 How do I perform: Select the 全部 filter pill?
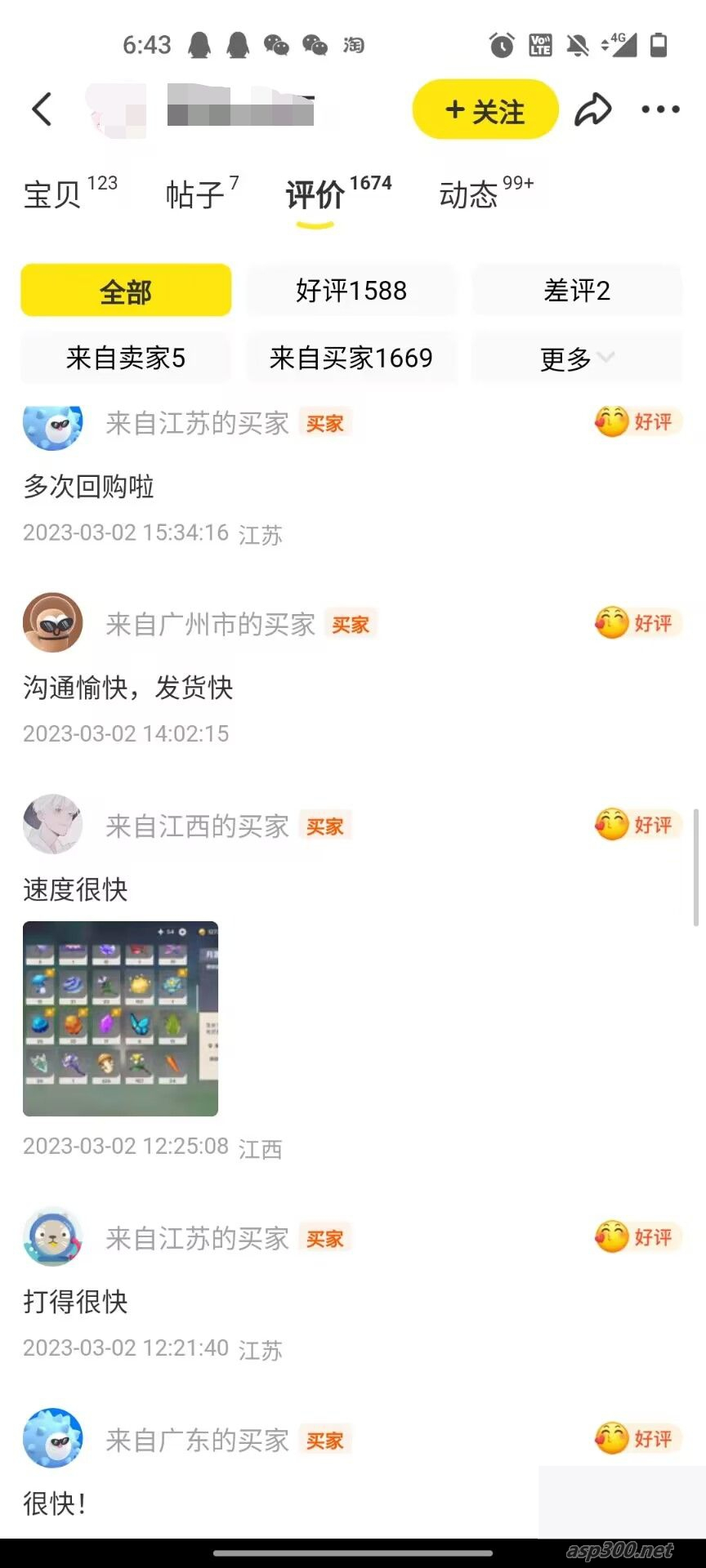click(126, 290)
